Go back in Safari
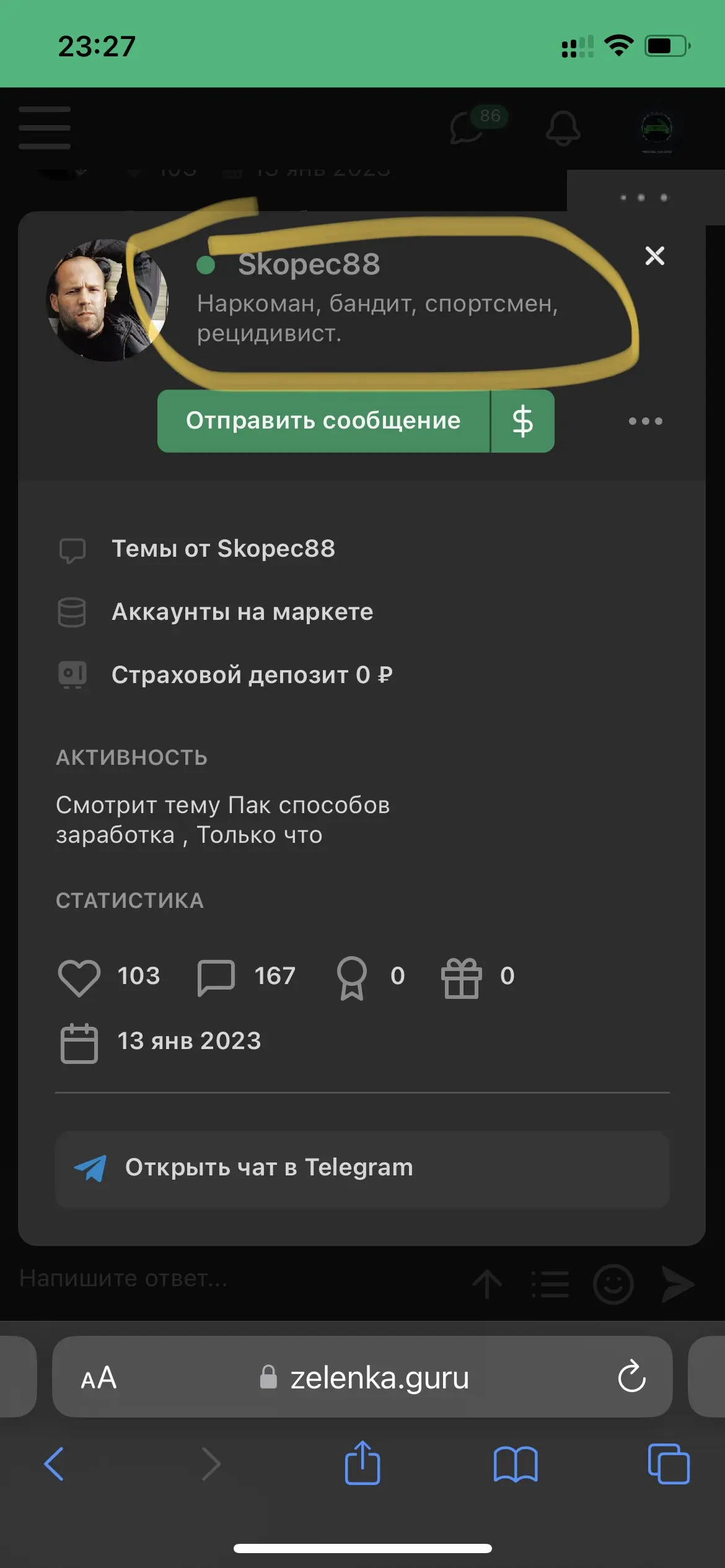 [x=54, y=1464]
